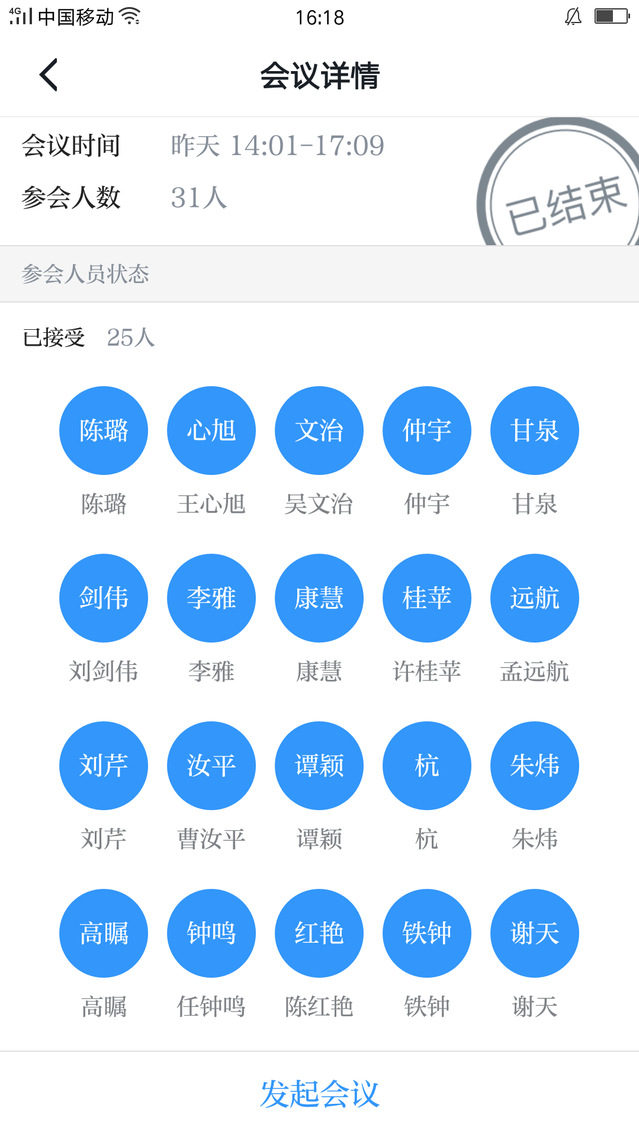Open 李雅's avatar

211,598
